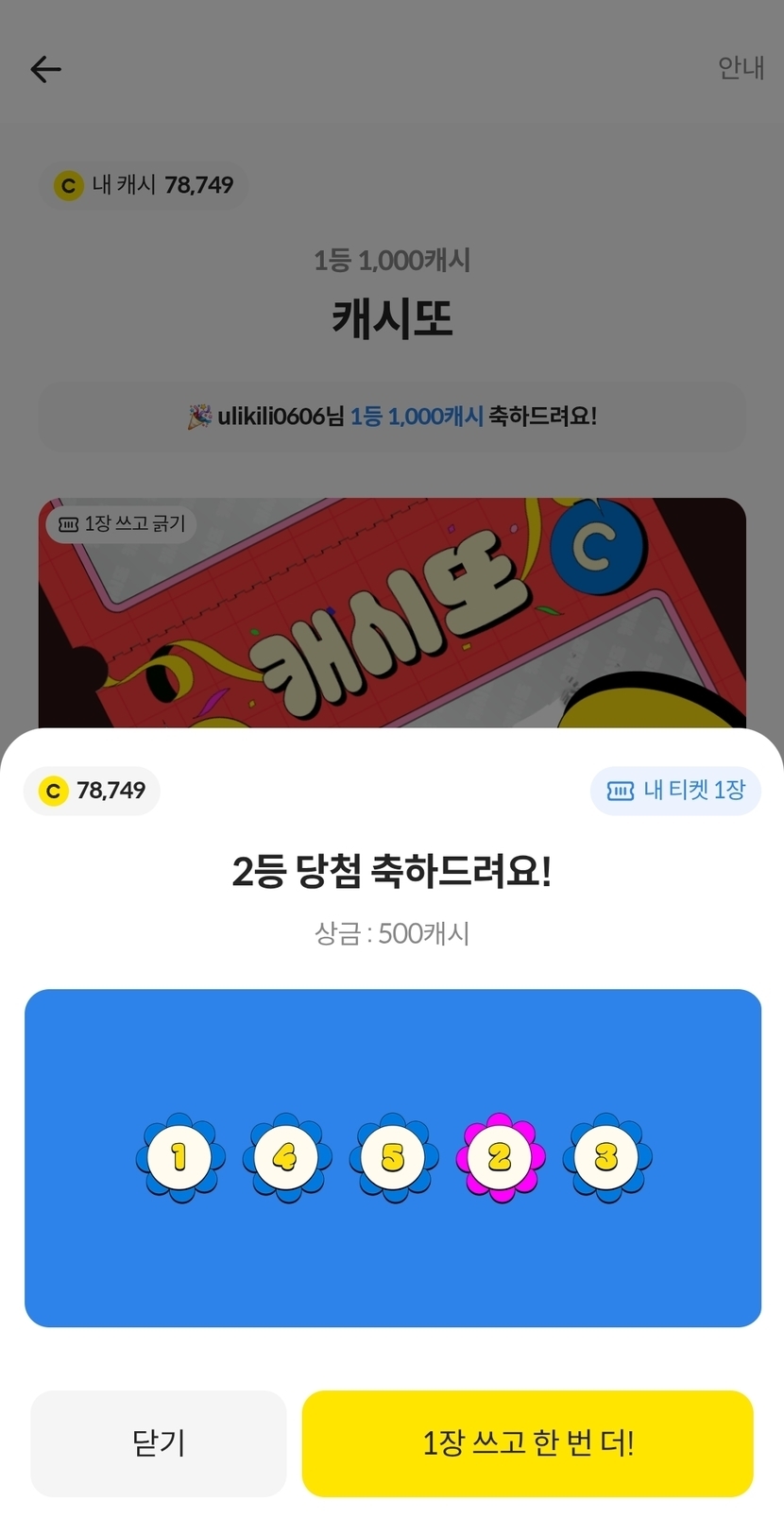Tap the 78,749 cash balance chip

click(x=92, y=791)
